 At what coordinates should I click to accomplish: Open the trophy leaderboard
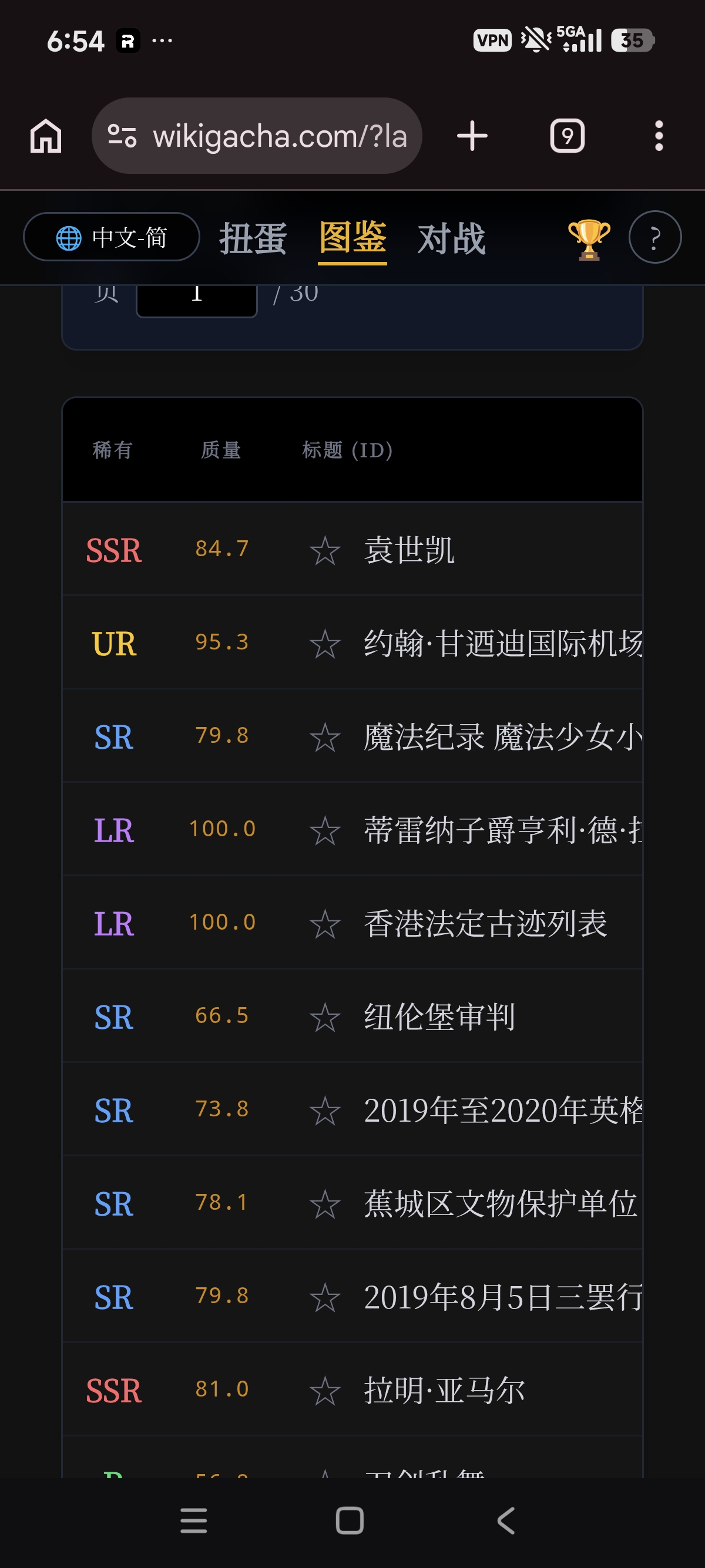point(589,238)
